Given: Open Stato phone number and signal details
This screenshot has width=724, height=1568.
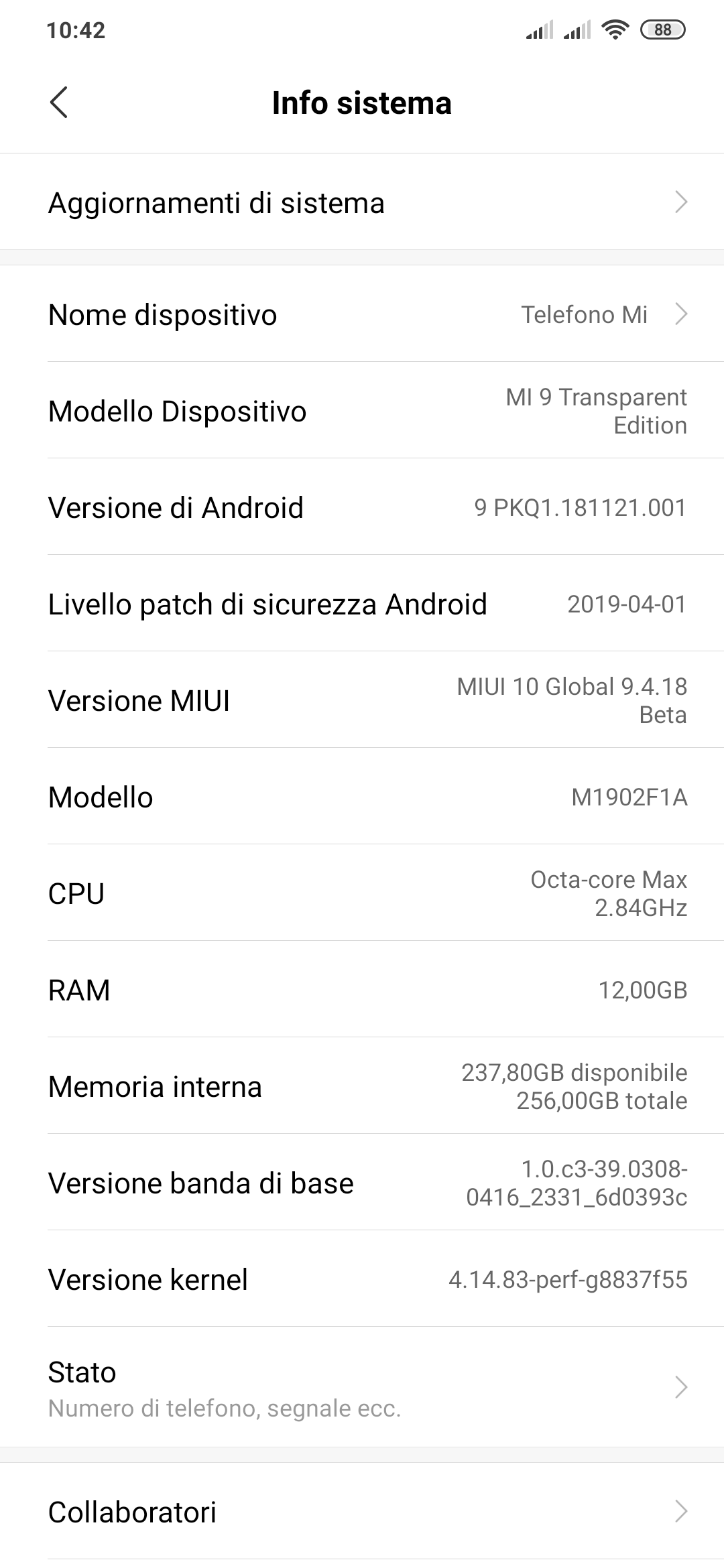Looking at the screenshot, I should pyautogui.click(x=362, y=1387).
